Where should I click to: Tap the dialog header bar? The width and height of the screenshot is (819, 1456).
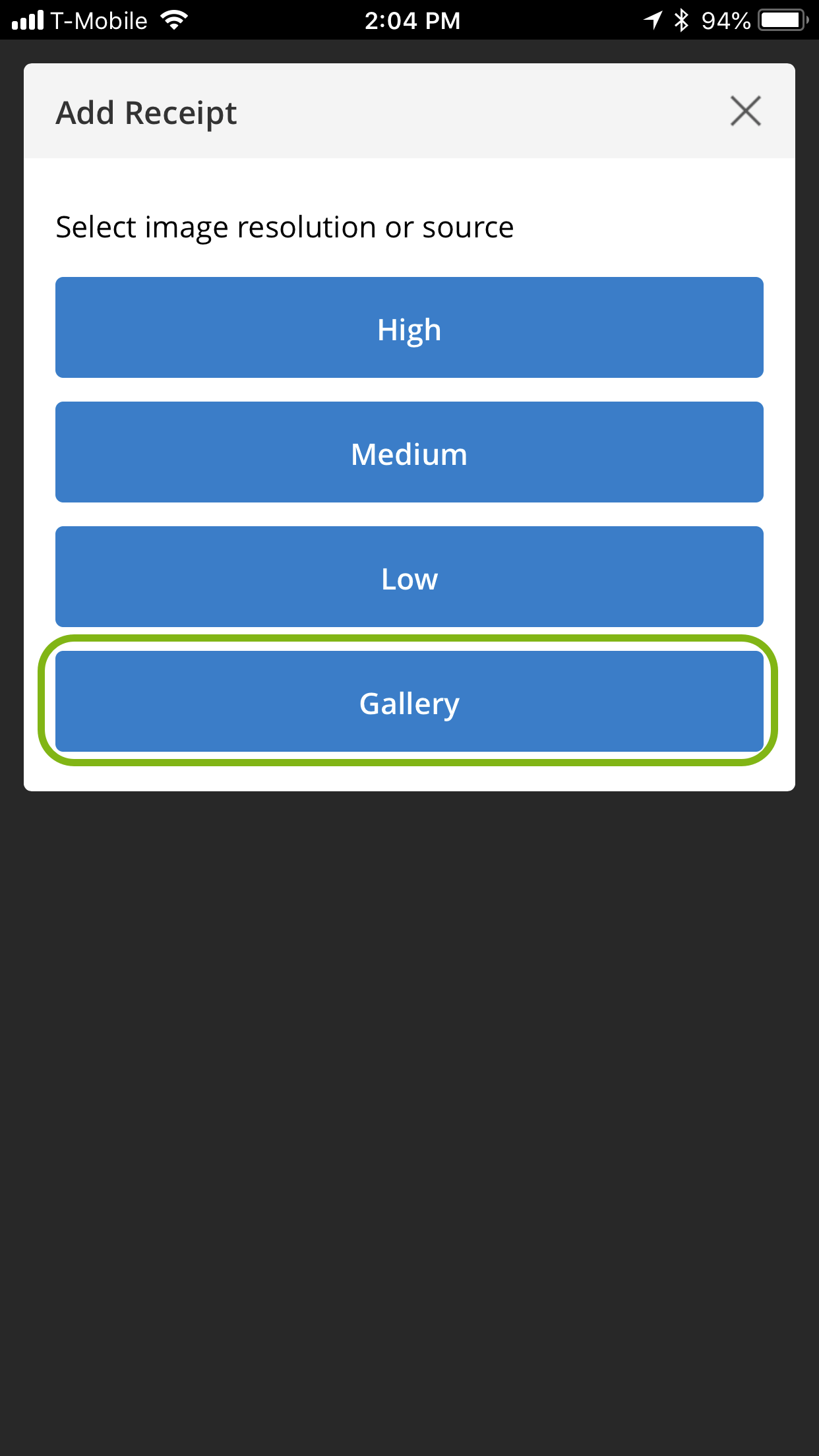pyautogui.click(x=409, y=111)
